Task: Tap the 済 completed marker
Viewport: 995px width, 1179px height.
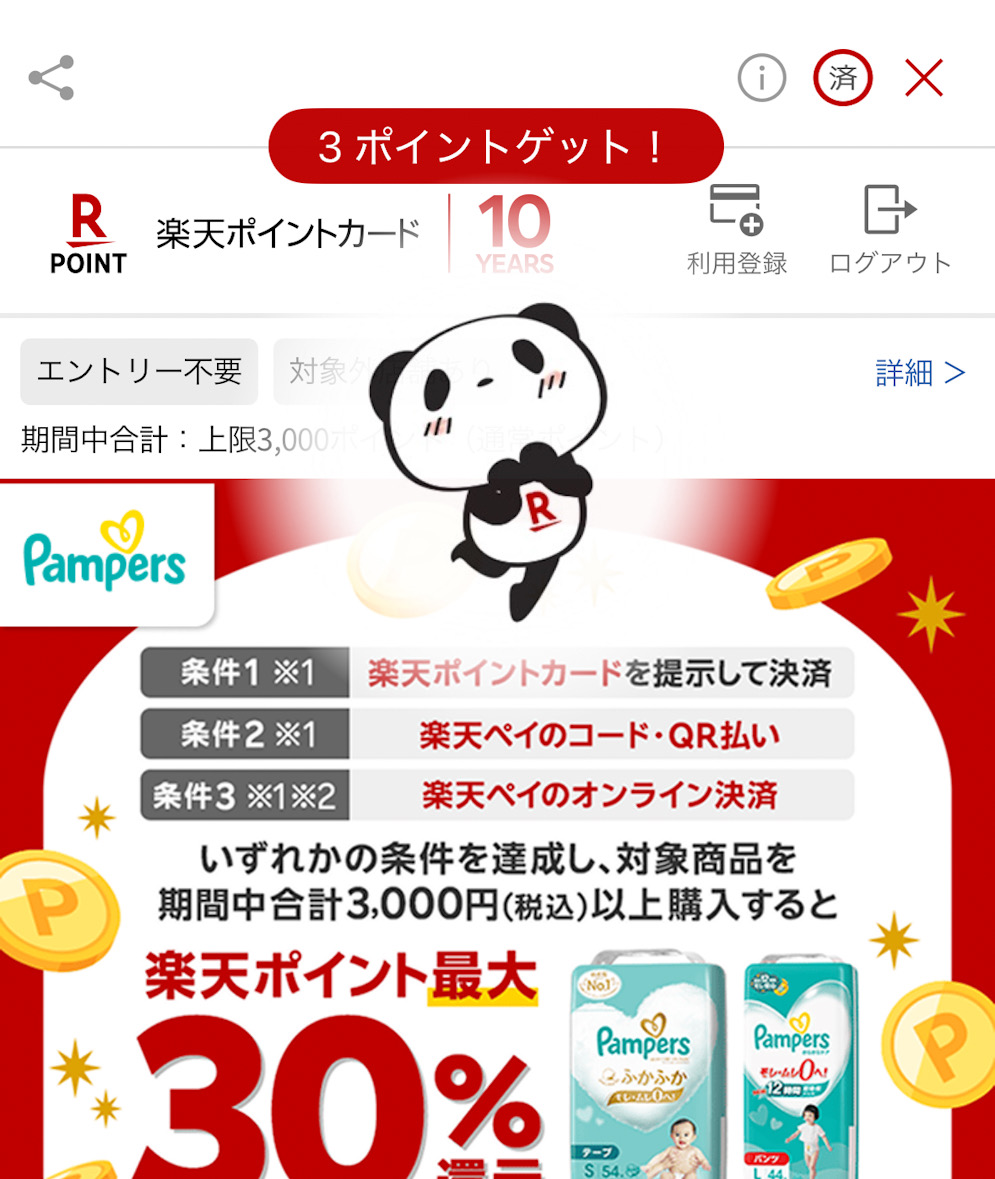Action: [843, 78]
